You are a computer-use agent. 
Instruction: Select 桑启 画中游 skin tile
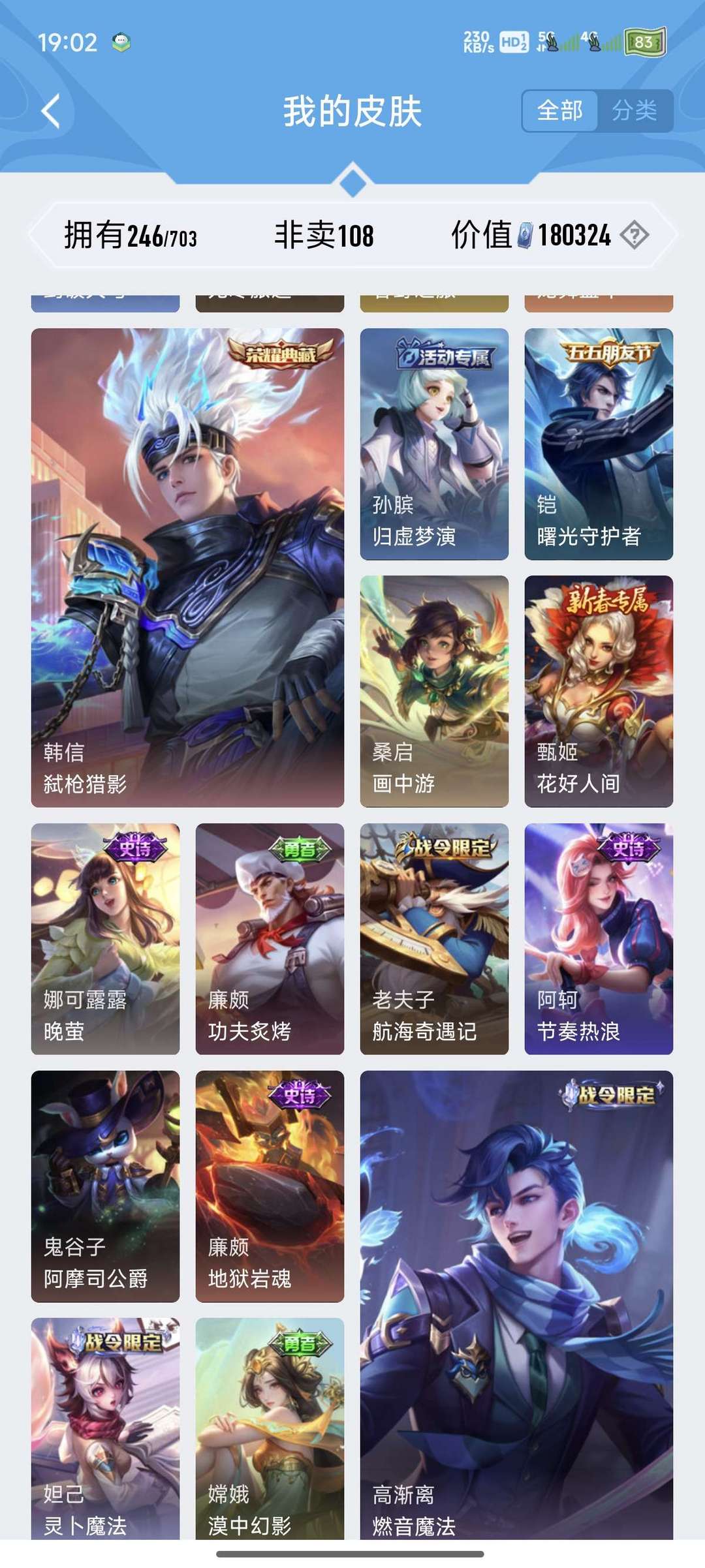coord(434,691)
